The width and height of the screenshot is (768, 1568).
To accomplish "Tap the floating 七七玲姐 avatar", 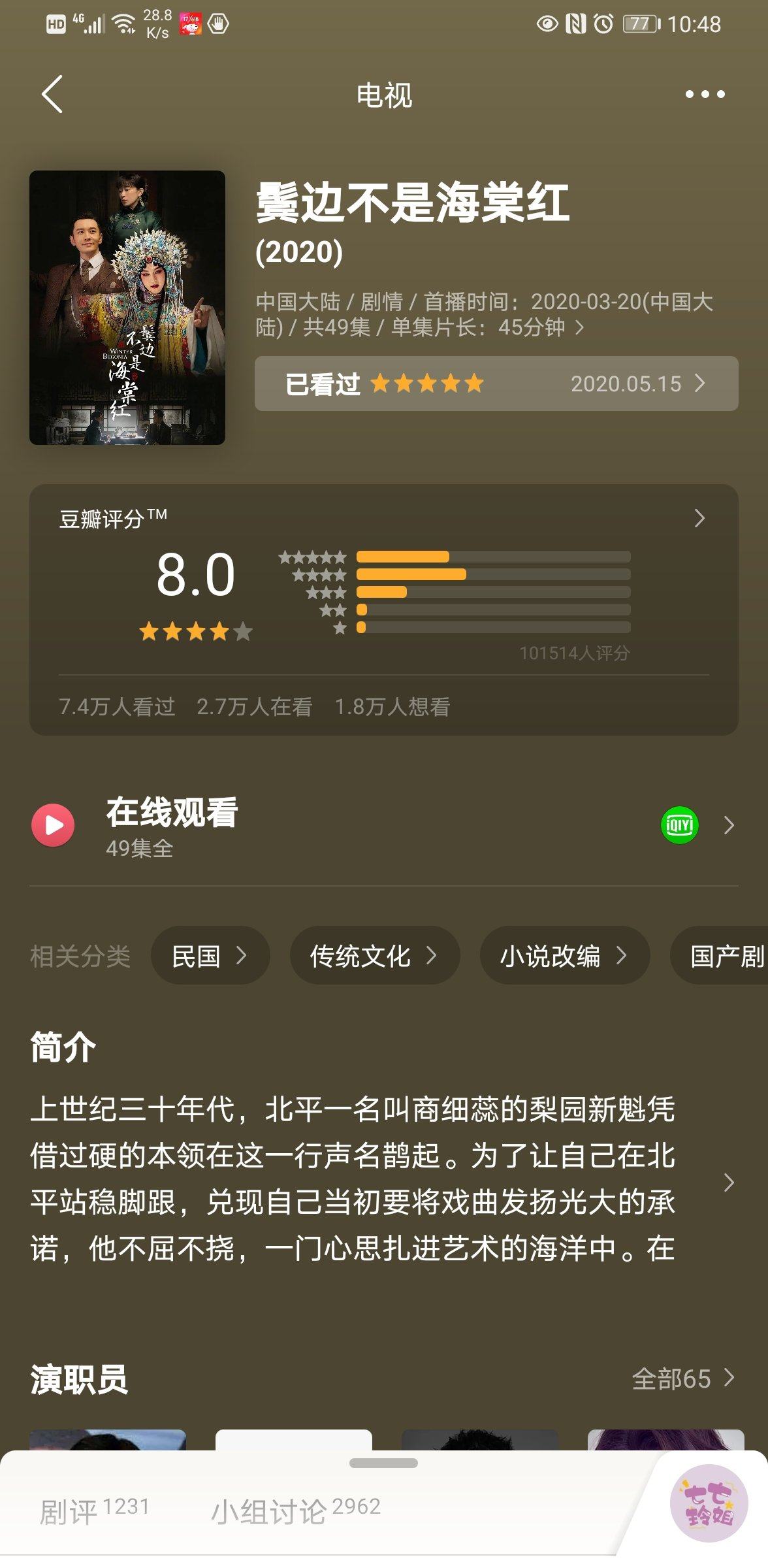I will [709, 1504].
